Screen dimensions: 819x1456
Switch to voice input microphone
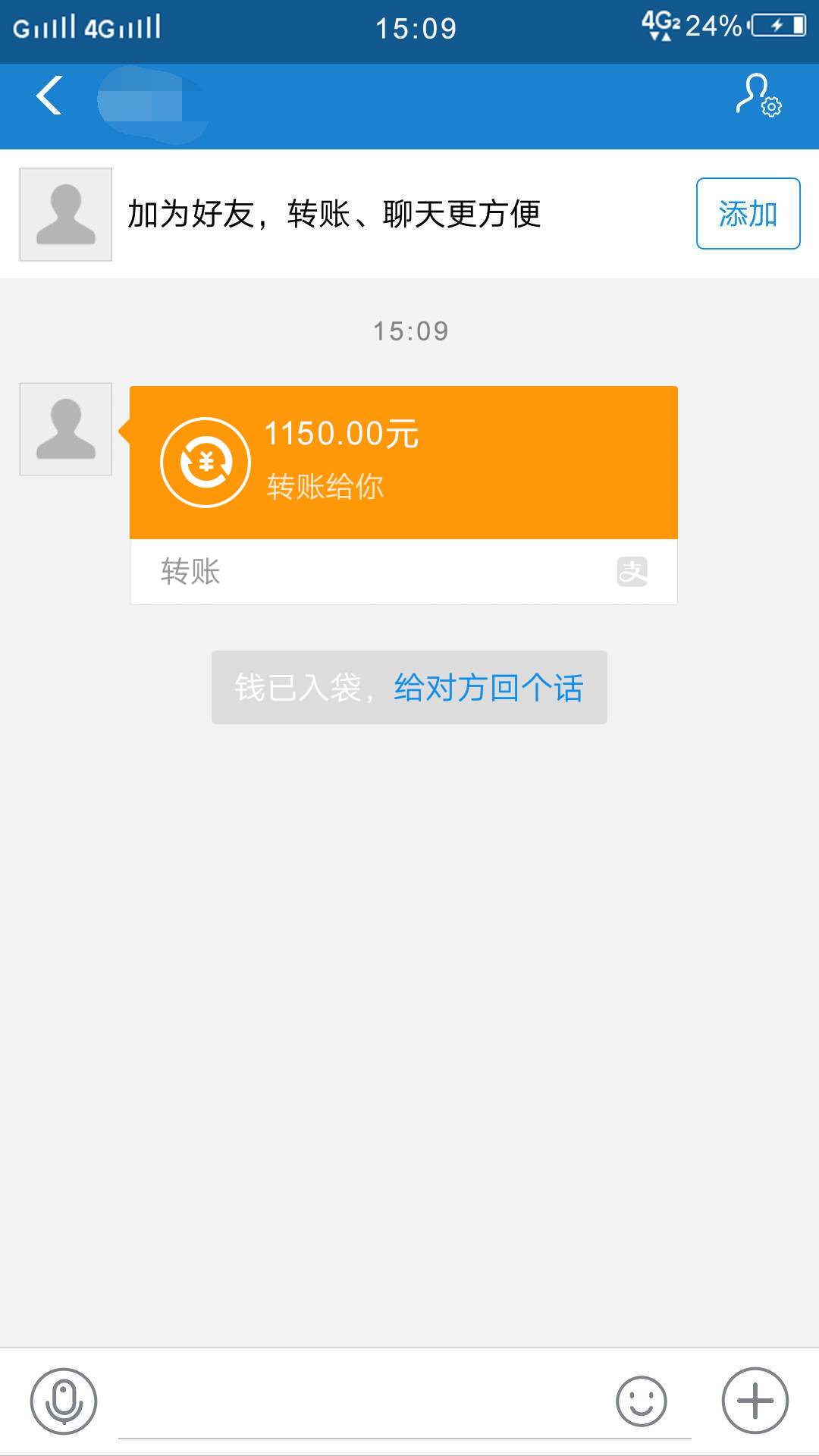(x=64, y=1401)
